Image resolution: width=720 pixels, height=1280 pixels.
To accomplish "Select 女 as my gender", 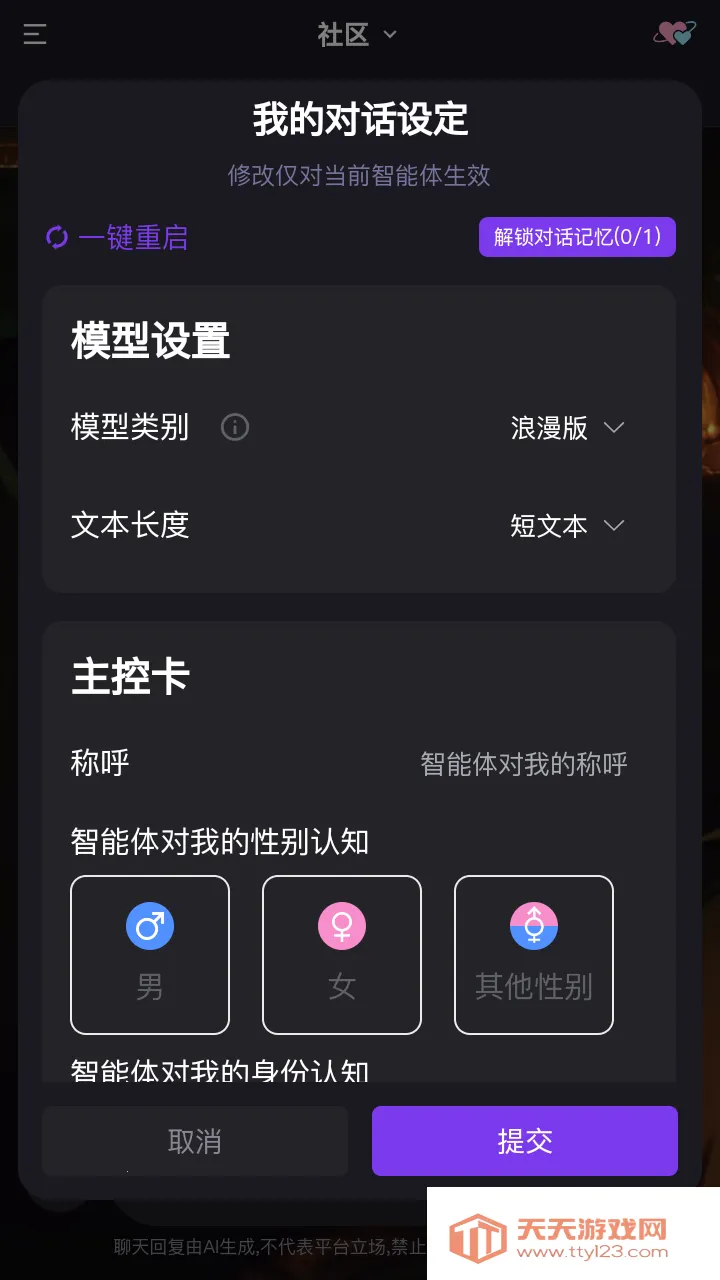I will point(341,953).
